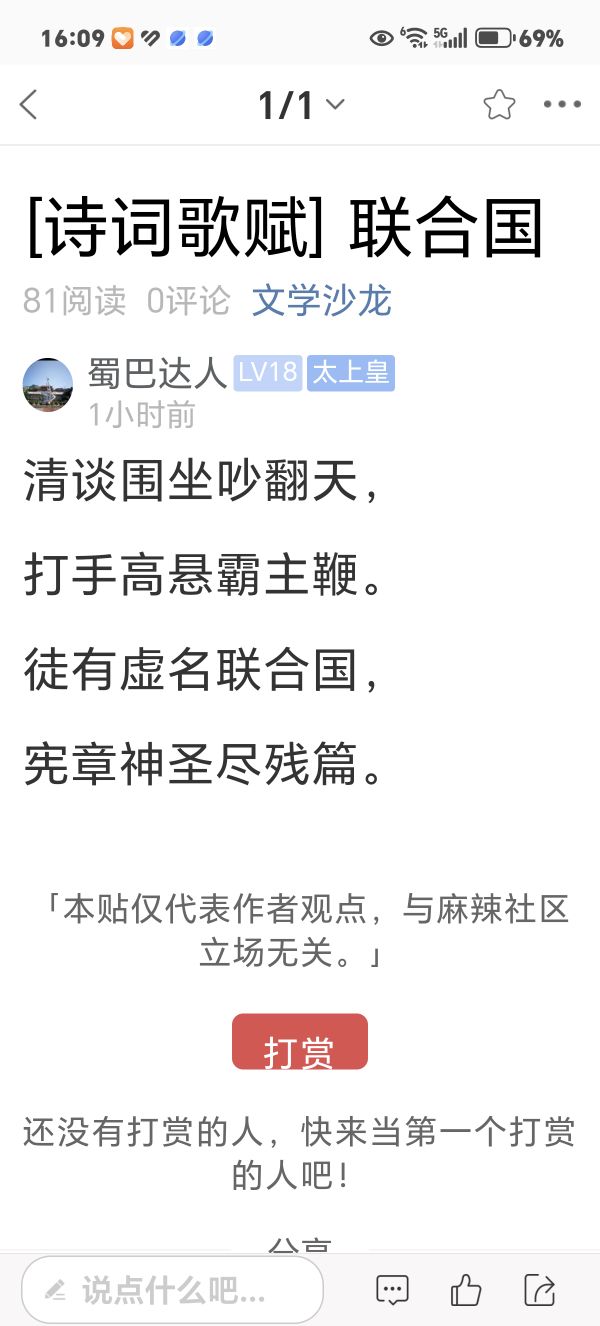Go back using the top-left arrow
The height and width of the screenshot is (1326, 600).
click(29, 105)
